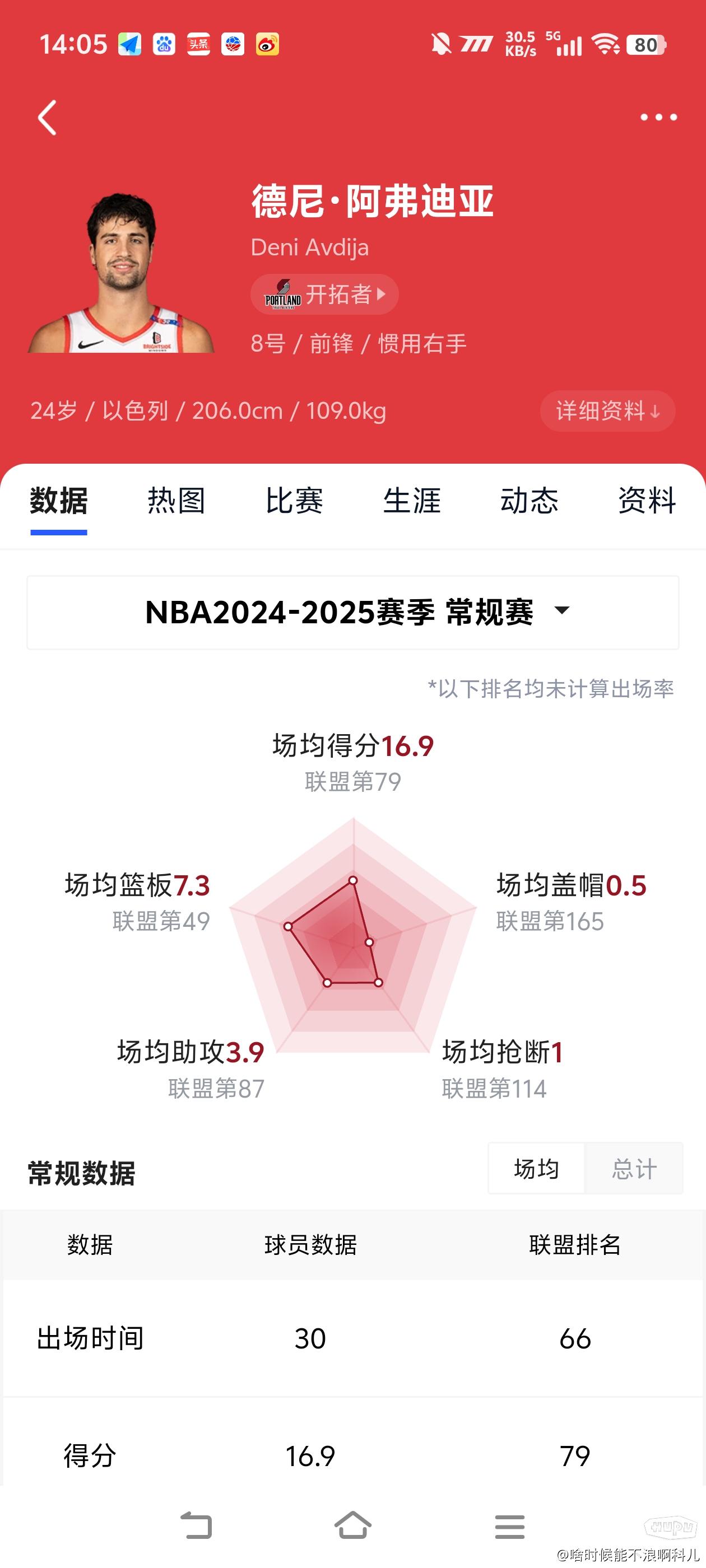Tap the system home button

coord(352,1525)
